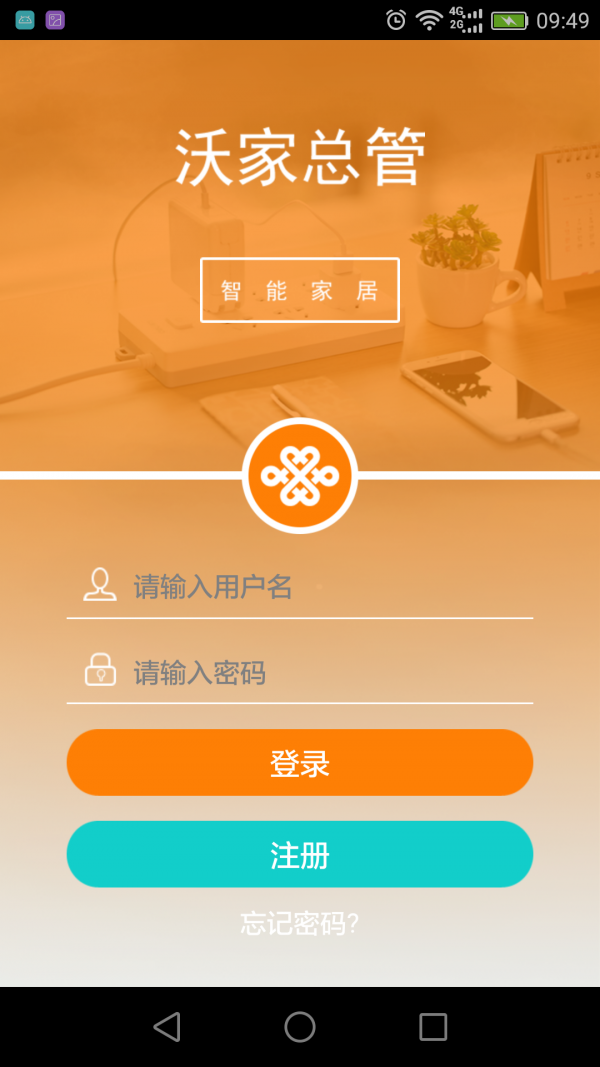The width and height of the screenshot is (600, 1067).
Task: Open registration via the 注册 button
Action: pyautogui.click(x=300, y=855)
